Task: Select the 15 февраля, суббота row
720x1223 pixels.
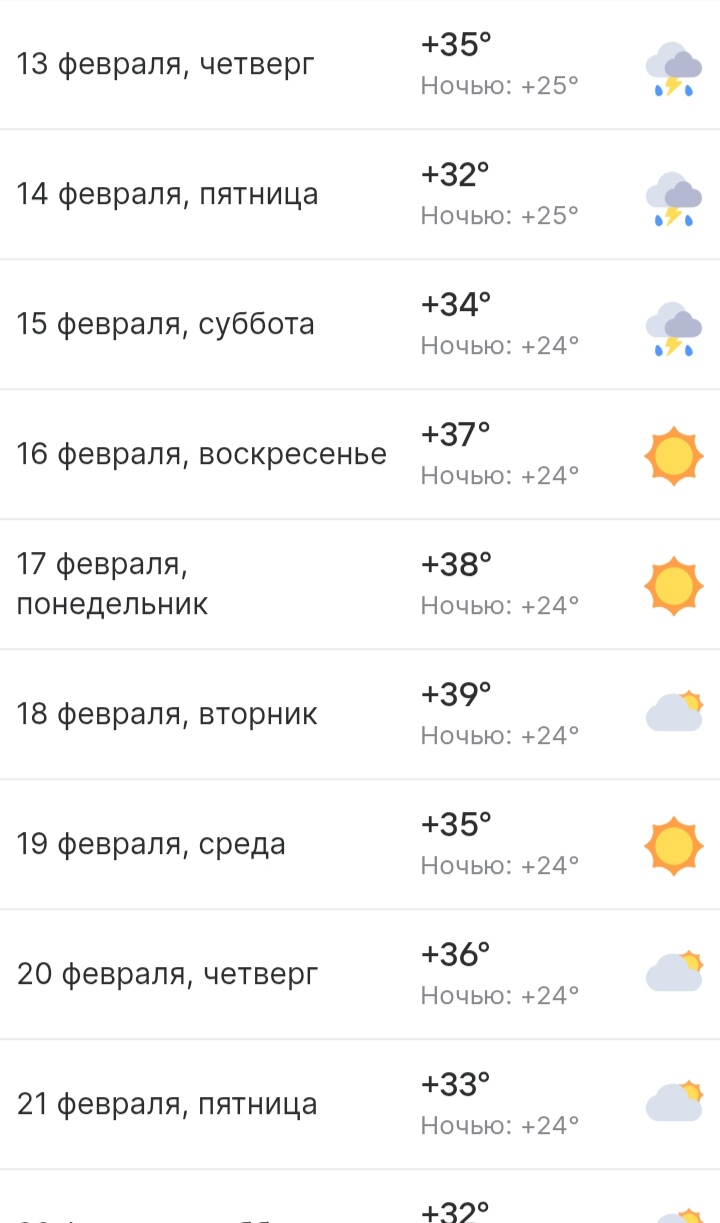Action: point(166,324)
